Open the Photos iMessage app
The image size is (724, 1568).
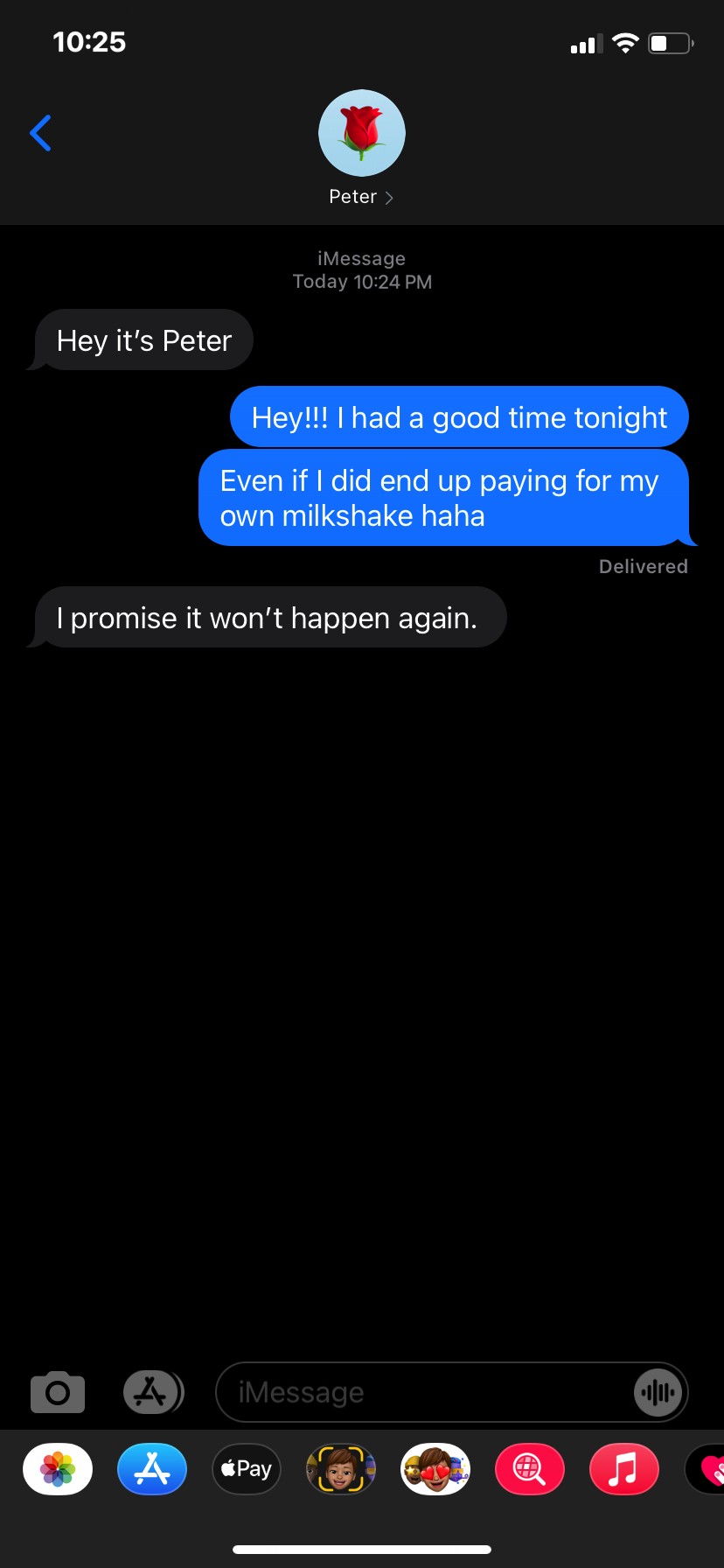58,1468
